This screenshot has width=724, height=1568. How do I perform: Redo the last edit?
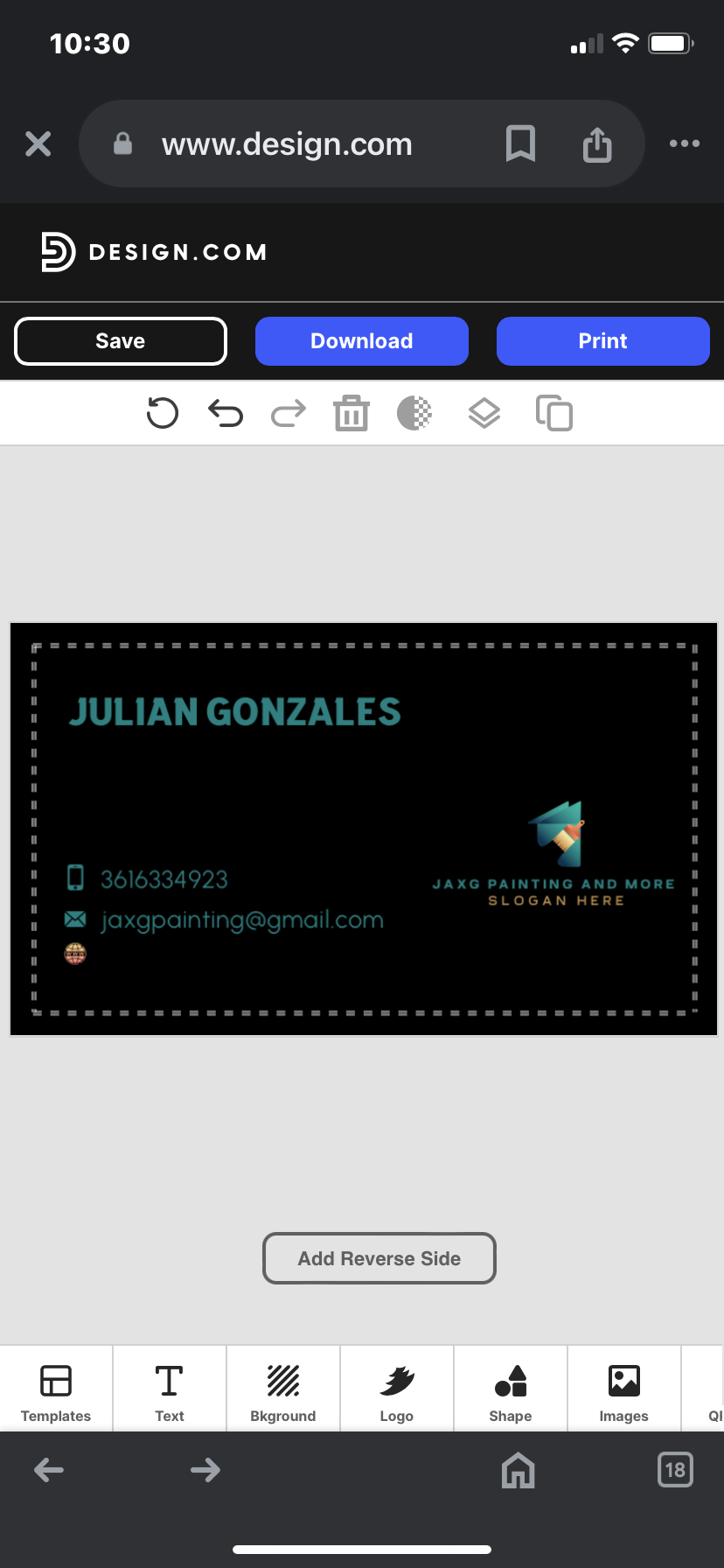(x=288, y=413)
